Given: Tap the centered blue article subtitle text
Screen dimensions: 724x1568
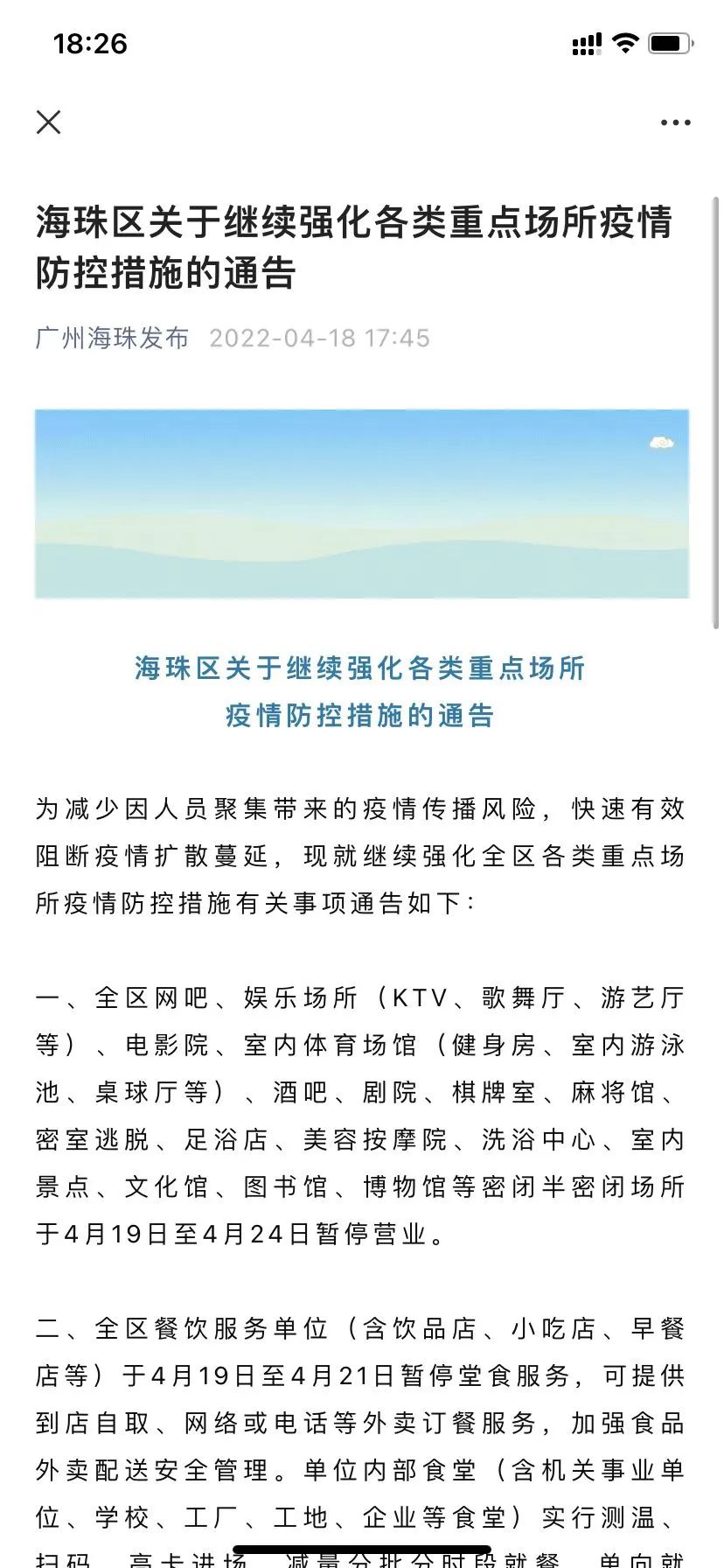Looking at the screenshot, I should coord(362,691).
